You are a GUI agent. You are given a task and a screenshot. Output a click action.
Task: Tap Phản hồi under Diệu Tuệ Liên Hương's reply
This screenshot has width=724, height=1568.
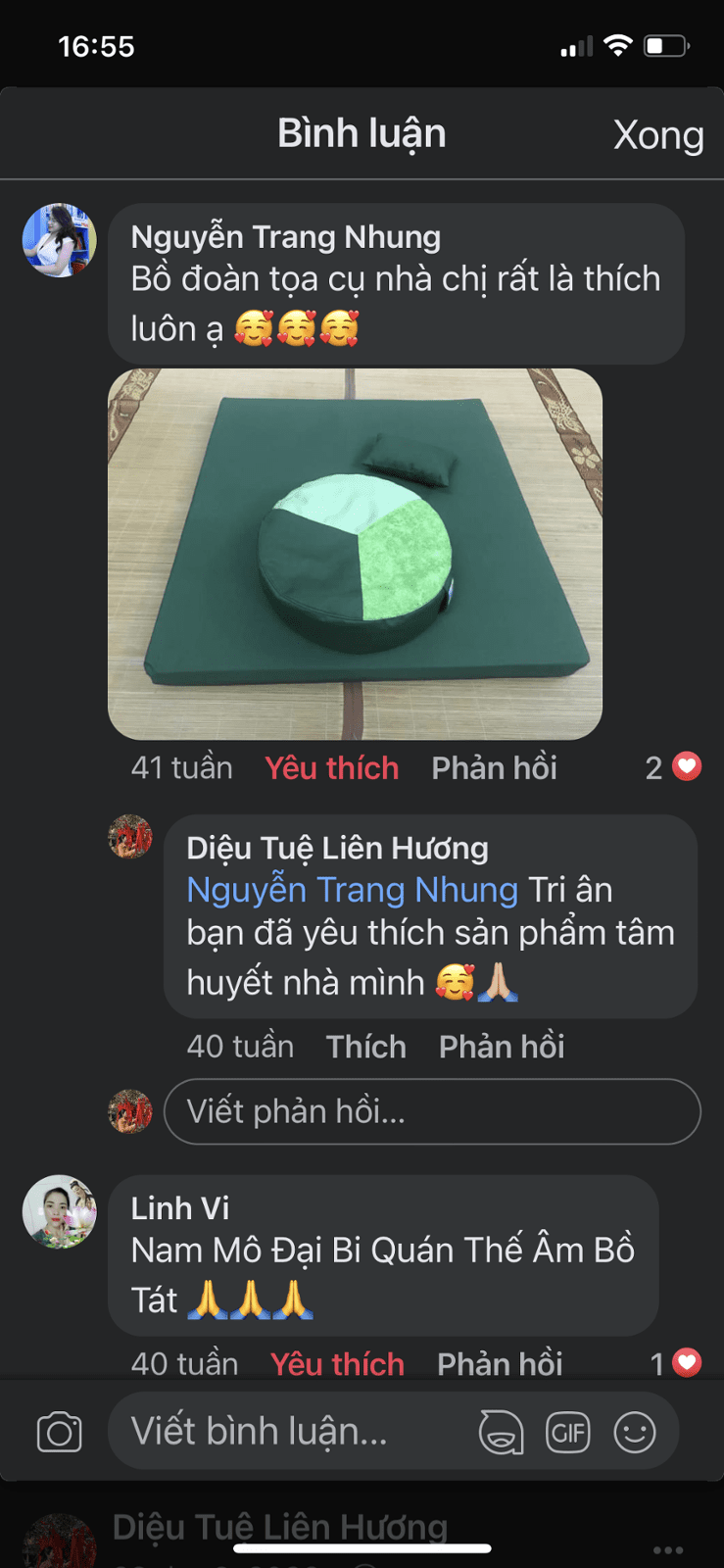501,1047
